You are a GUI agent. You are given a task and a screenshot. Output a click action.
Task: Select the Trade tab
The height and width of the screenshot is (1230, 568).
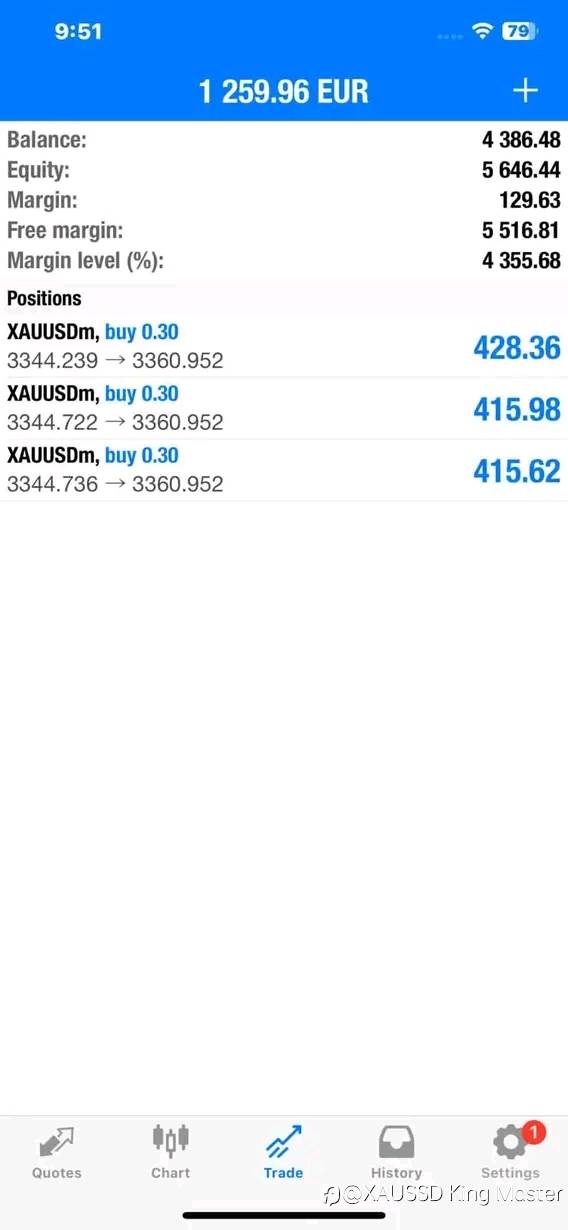pyautogui.click(x=284, y=1153)
